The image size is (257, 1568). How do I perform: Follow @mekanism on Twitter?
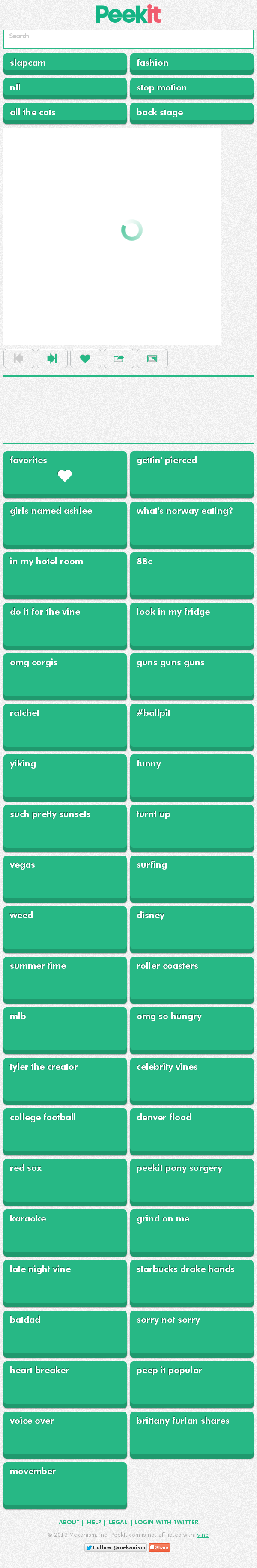pyautogui.click(x=116, y=1547)
